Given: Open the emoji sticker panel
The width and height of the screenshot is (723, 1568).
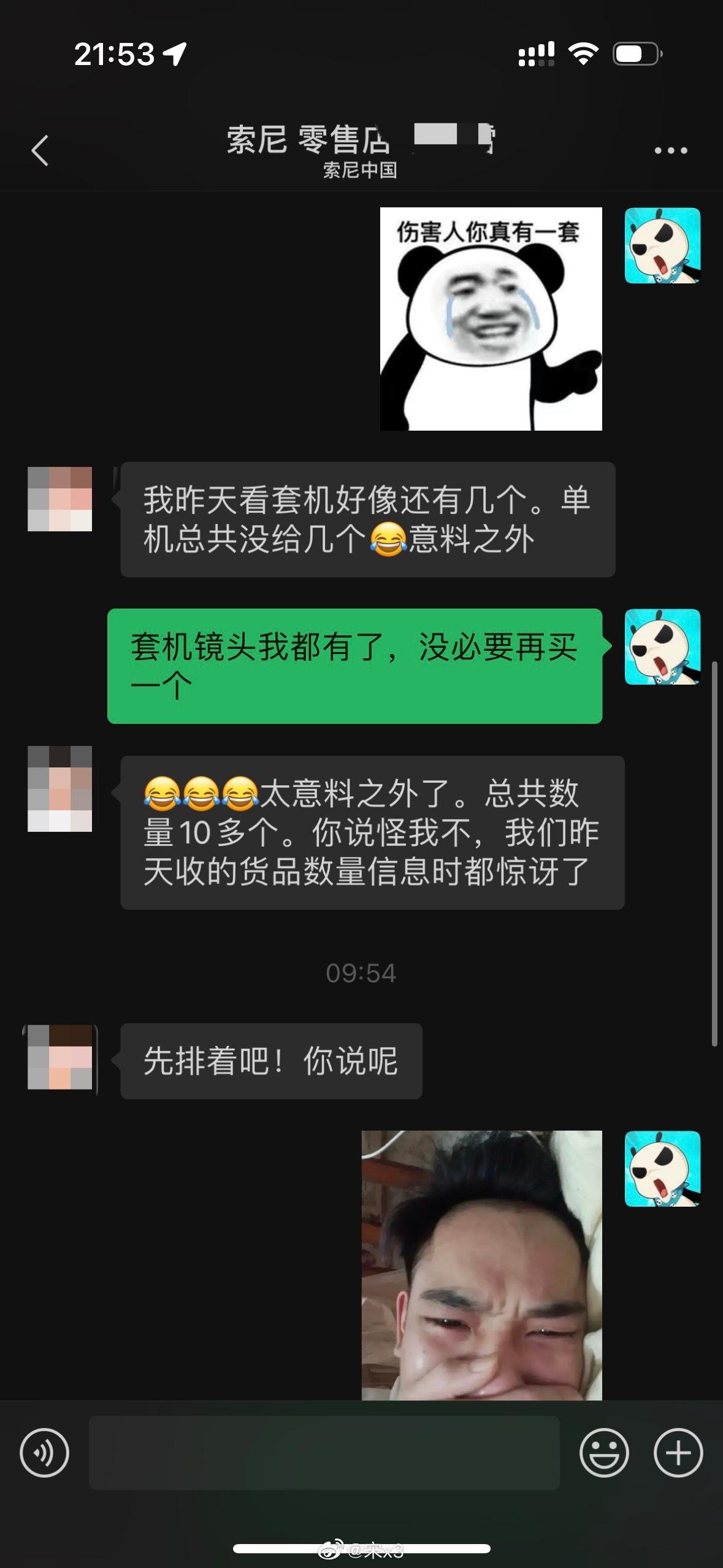Looking at the screenshot, I should tap(603, 1452).
